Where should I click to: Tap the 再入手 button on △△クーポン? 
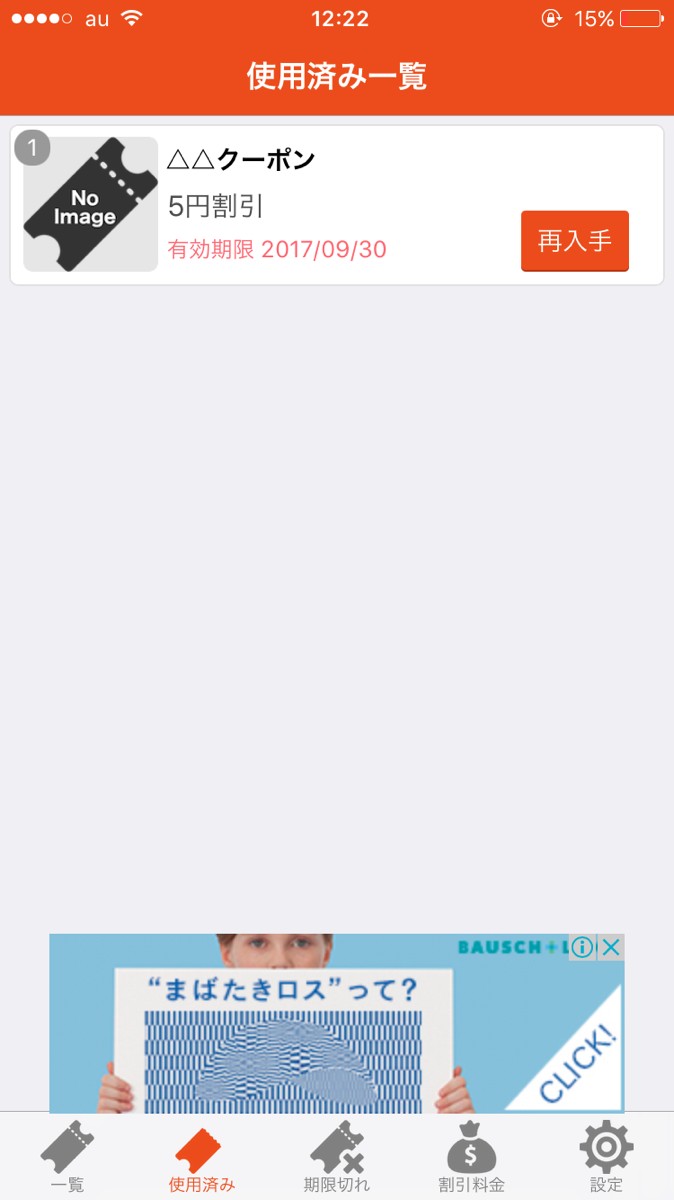(x=574, y=241)
